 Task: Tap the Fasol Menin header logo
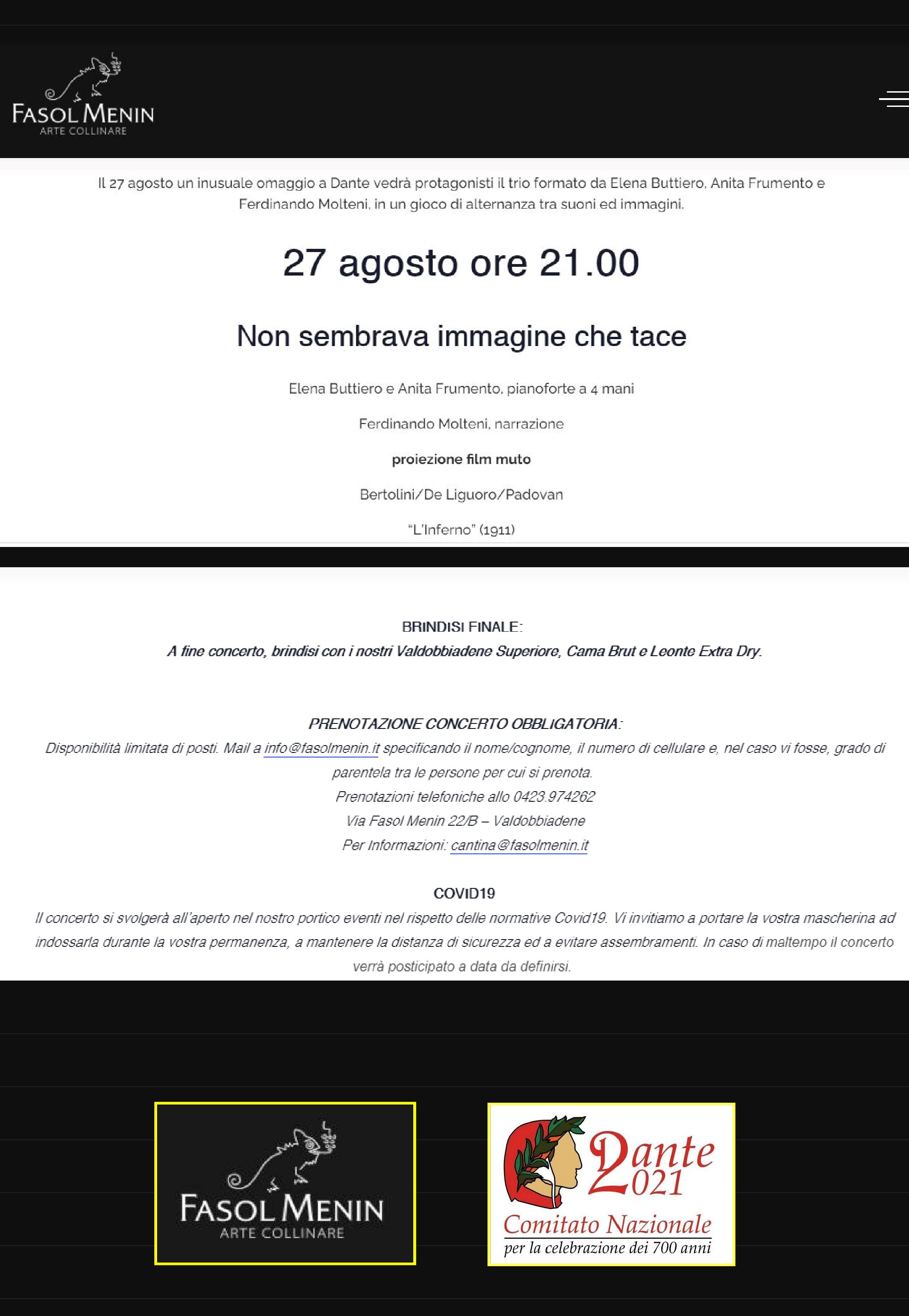83,94
